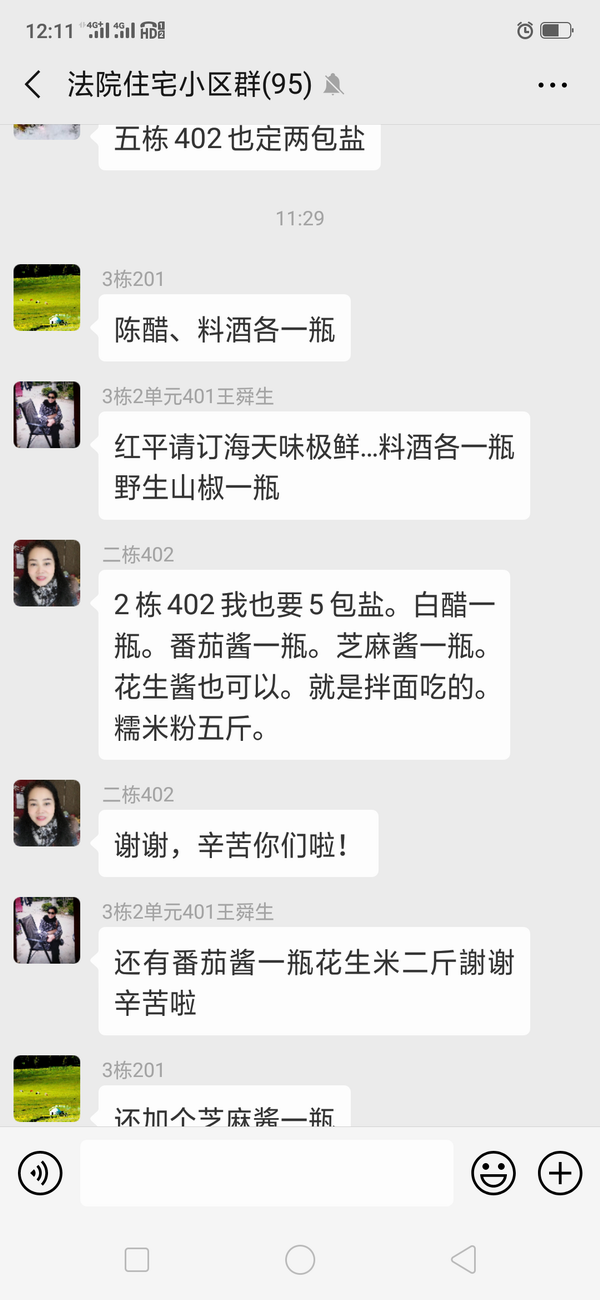
Task: Open 二栋402's avatar beside 5包盐 message
Action: [x=47, y=573]
